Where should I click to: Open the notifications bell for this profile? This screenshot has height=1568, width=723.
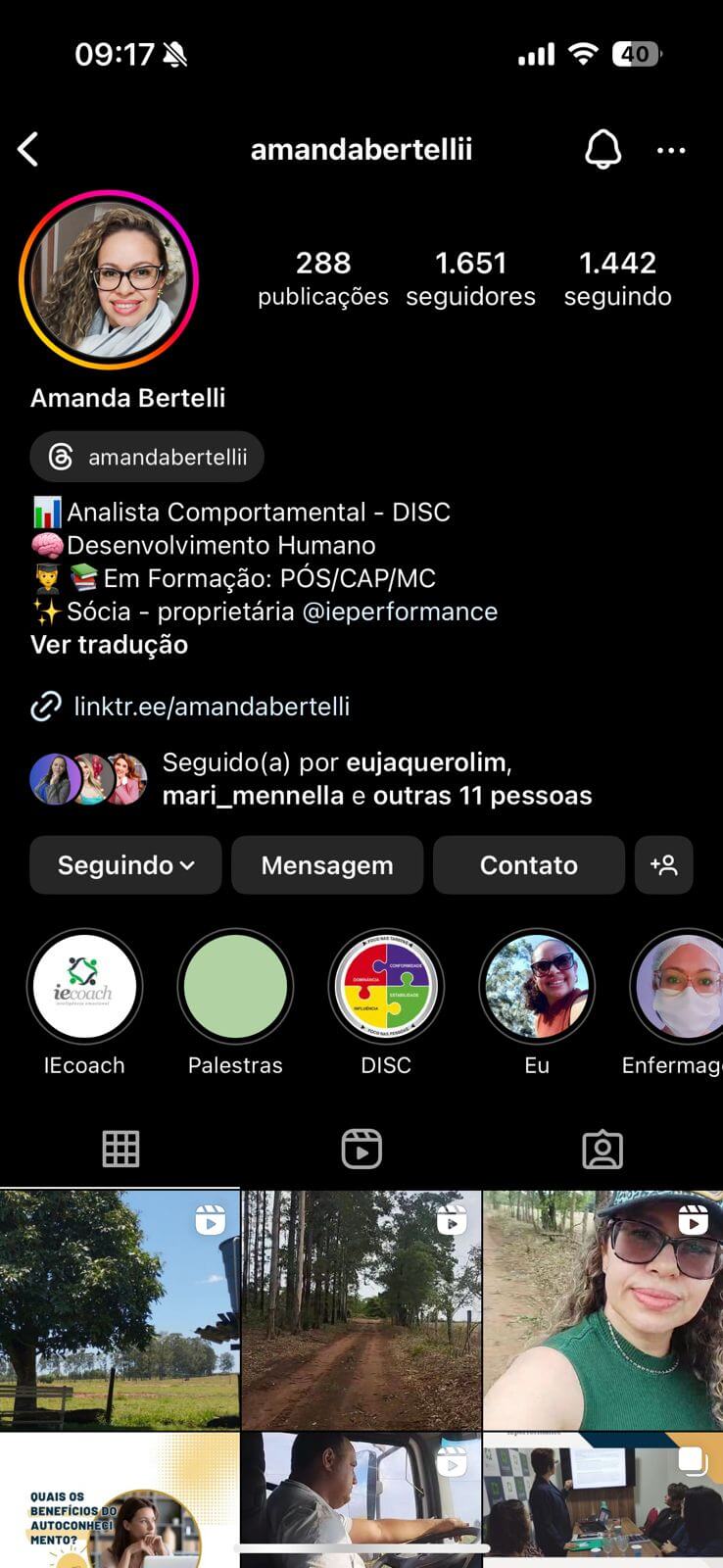pyautogui.click(x=602, y=150)
